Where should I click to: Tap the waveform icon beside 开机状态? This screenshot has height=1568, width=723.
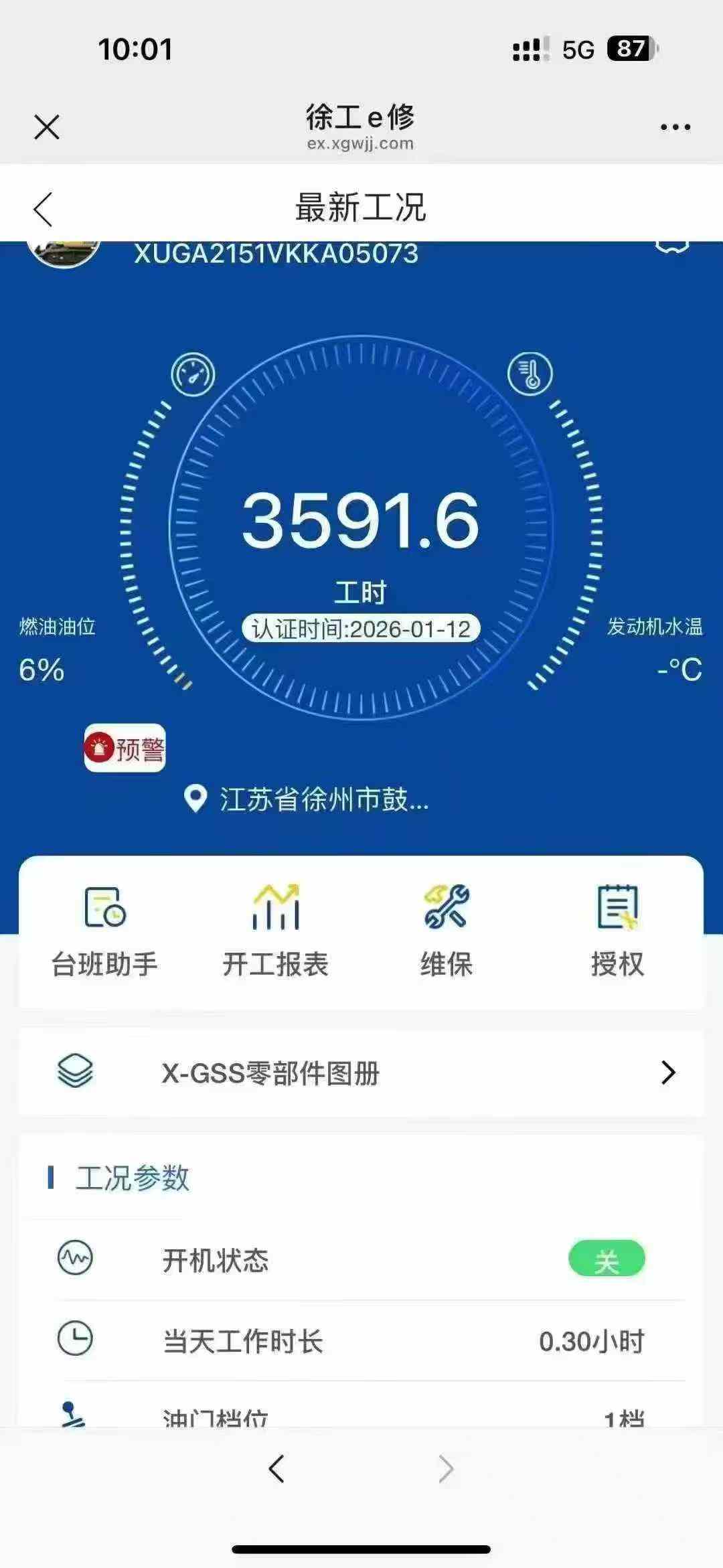pos(76,1257)
